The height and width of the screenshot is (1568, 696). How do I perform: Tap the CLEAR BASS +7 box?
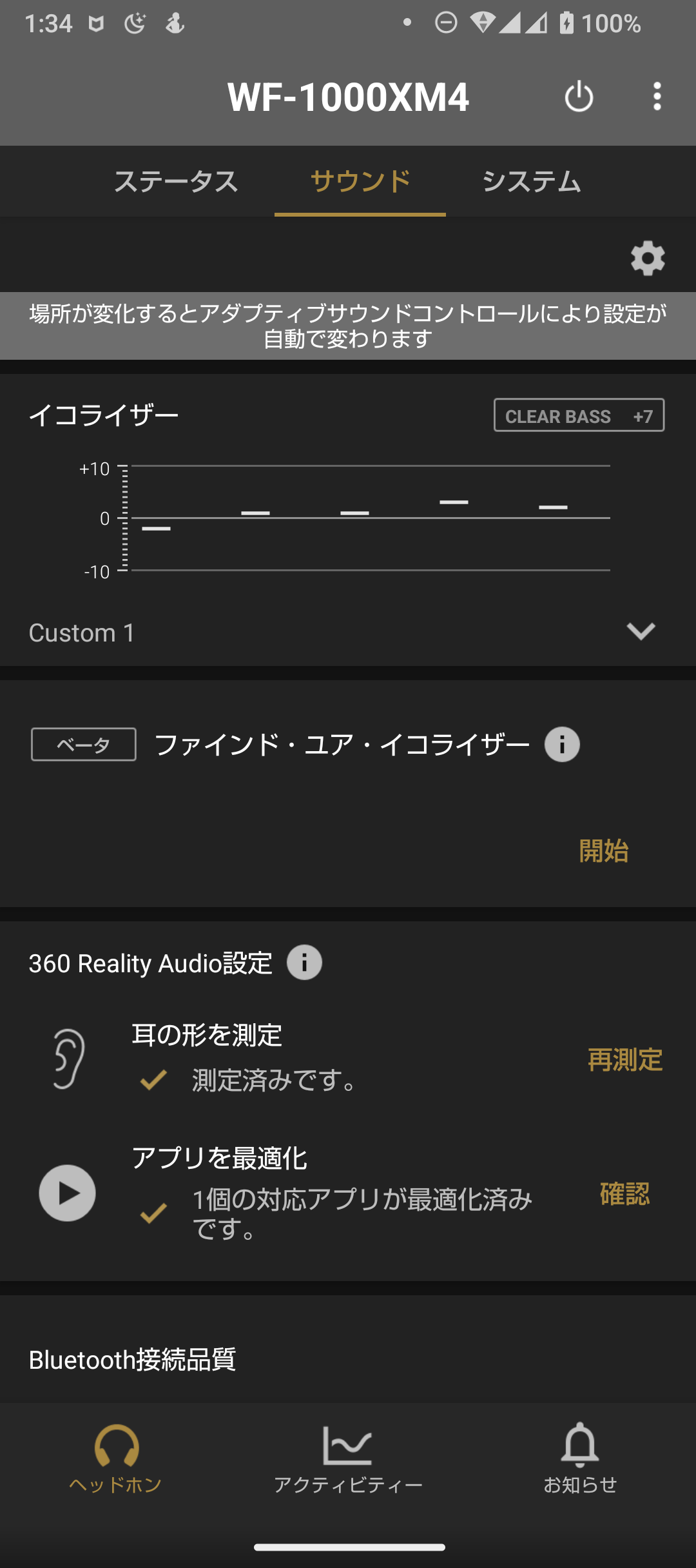click(579, 415)
